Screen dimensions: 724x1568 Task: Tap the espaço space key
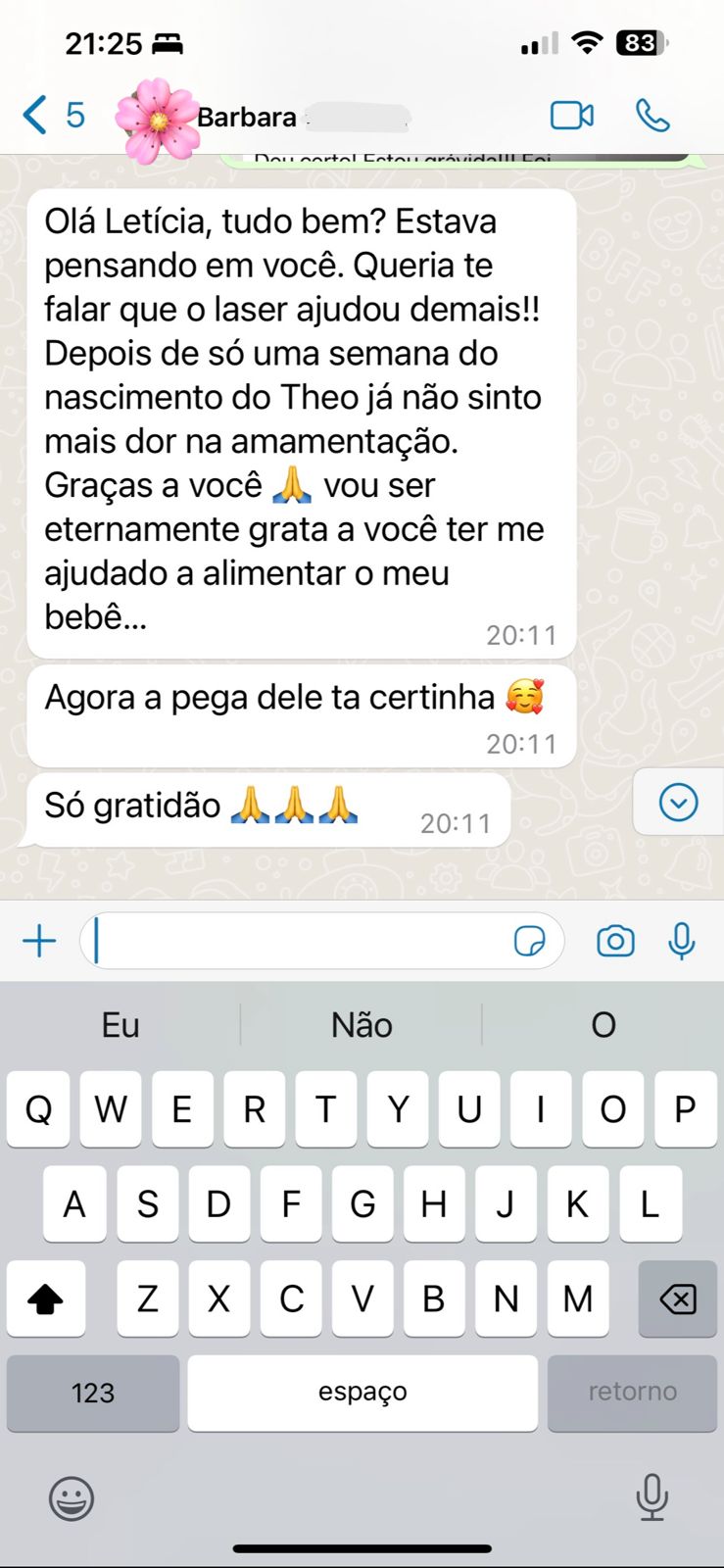pos(362,1393)
